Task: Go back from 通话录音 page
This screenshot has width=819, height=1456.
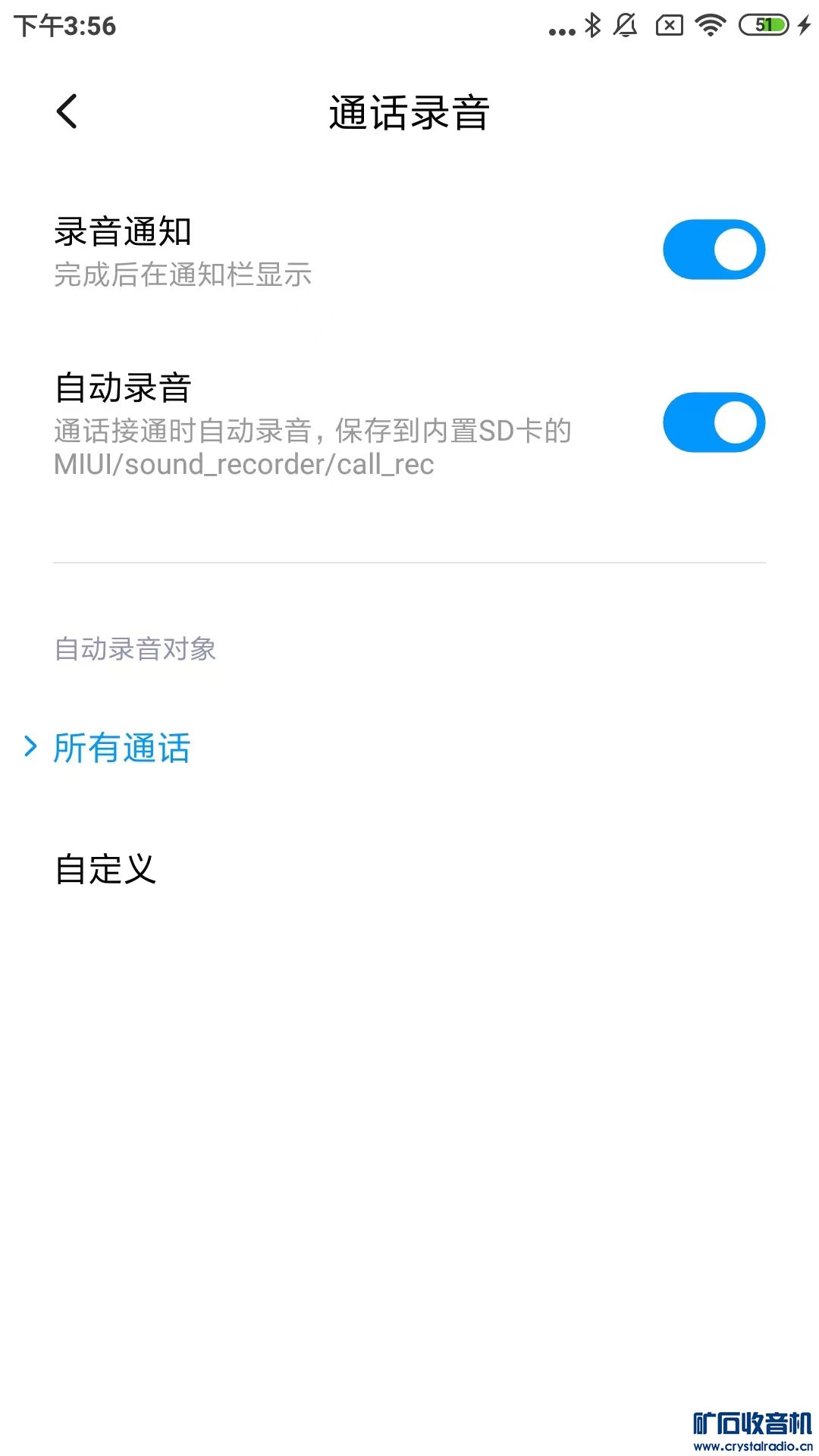Action: pos(67,111)
